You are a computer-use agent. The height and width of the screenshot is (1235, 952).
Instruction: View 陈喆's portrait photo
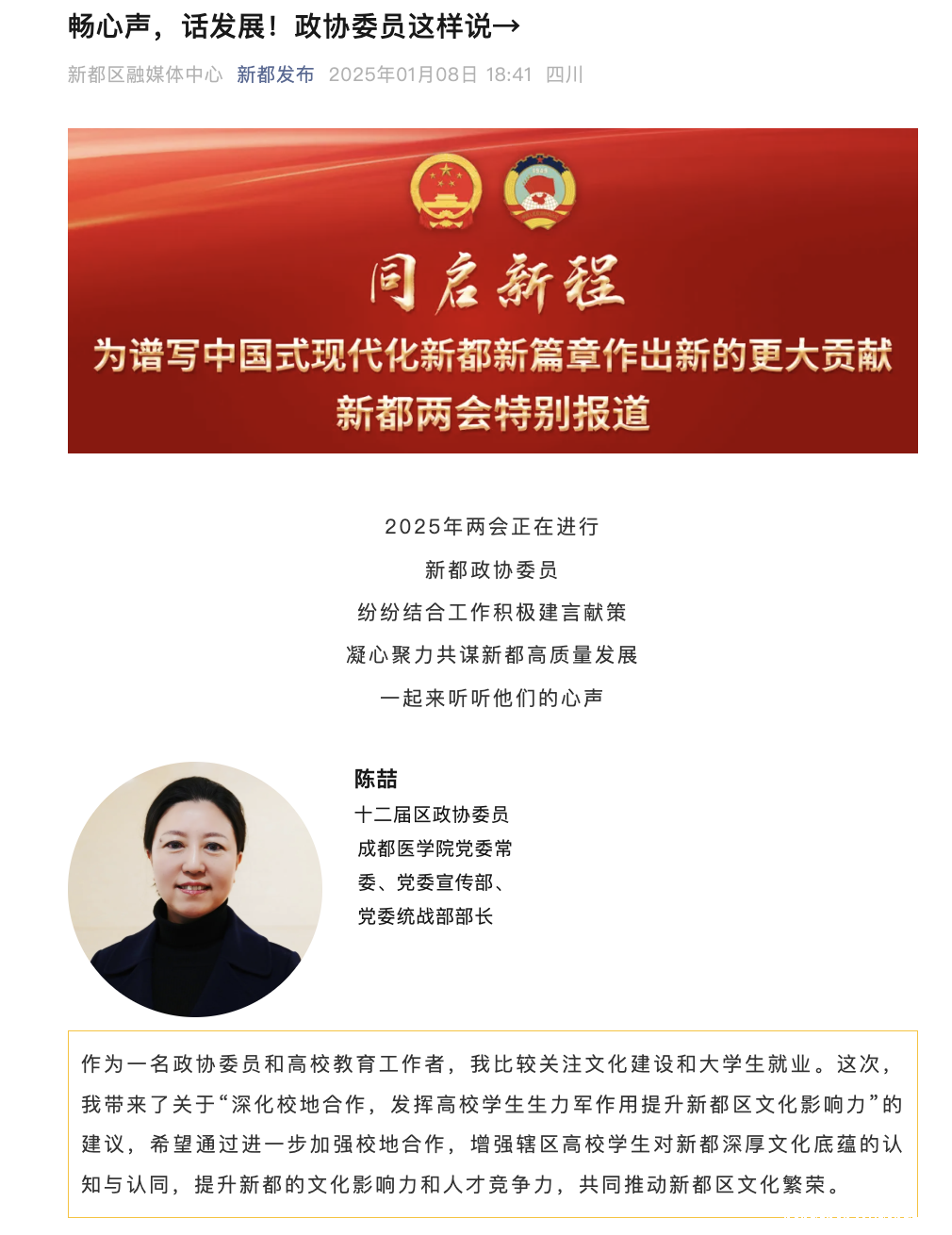(x=195, y=889)
